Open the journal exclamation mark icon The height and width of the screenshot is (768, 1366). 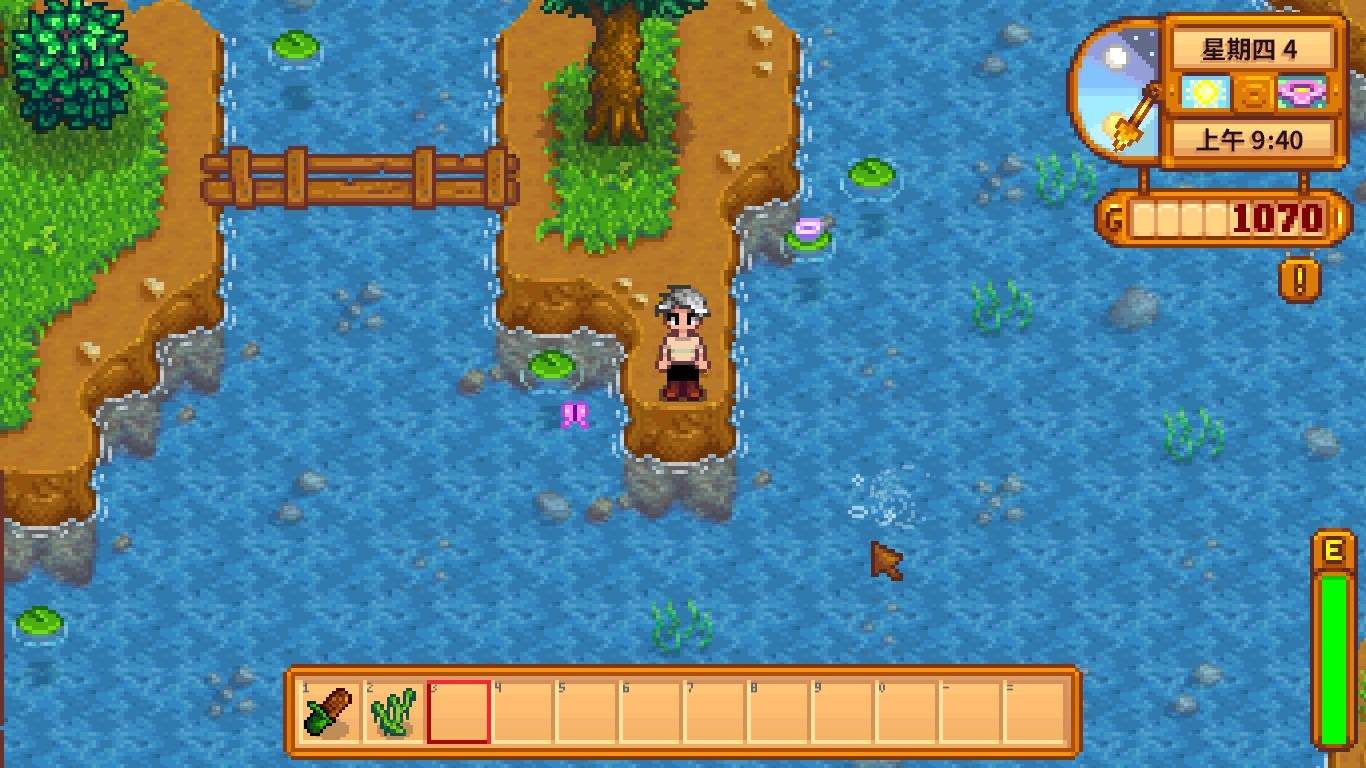tap(1299, 280)
